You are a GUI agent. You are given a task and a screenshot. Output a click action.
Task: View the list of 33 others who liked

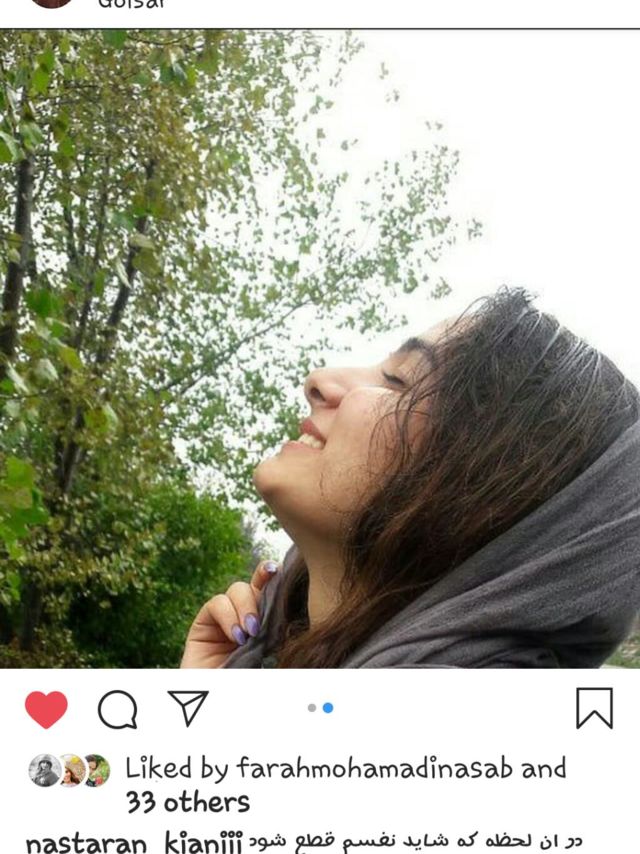coord(188,802)
